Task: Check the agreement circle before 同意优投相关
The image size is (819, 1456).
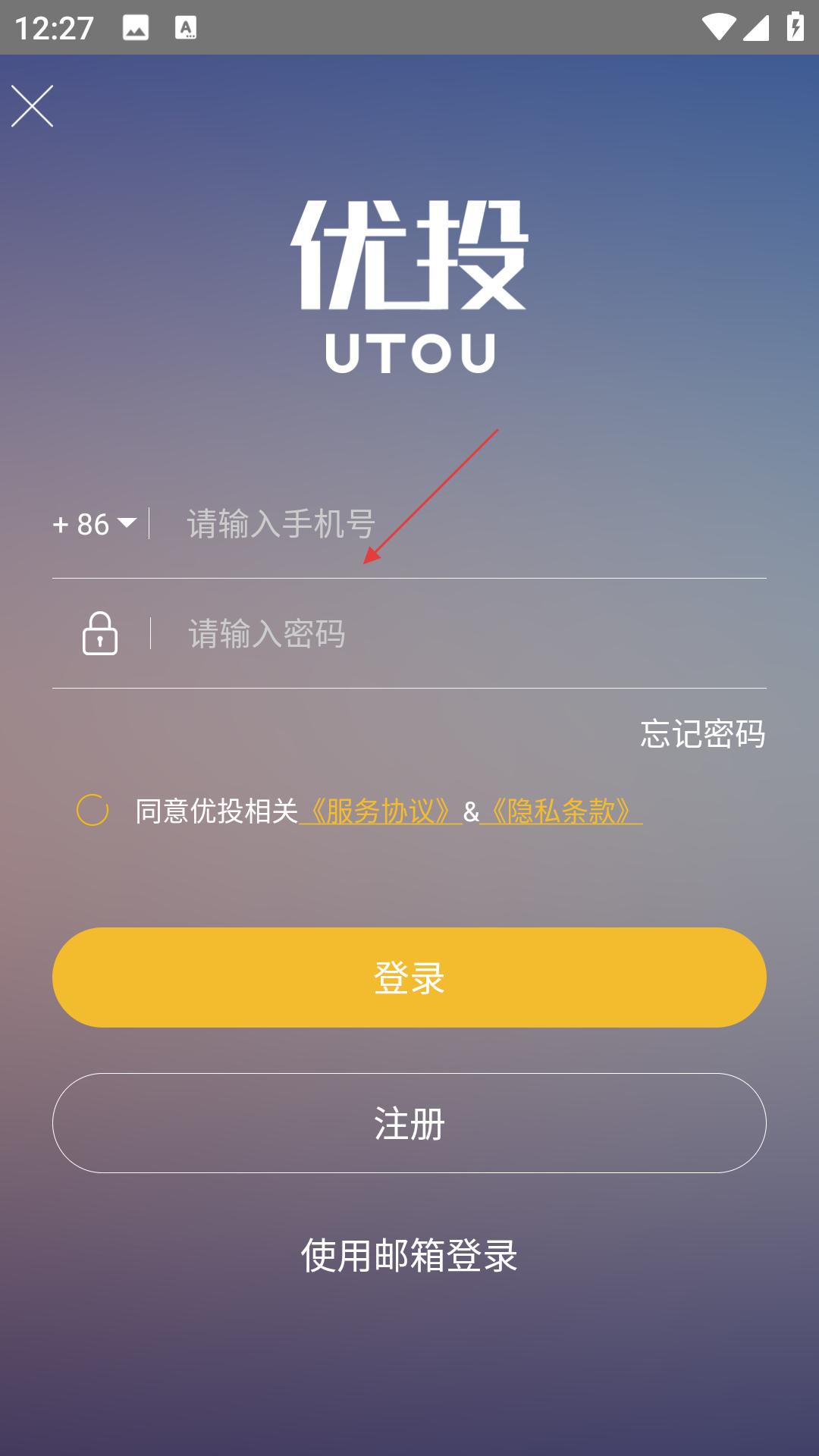Action: (93, 811)
